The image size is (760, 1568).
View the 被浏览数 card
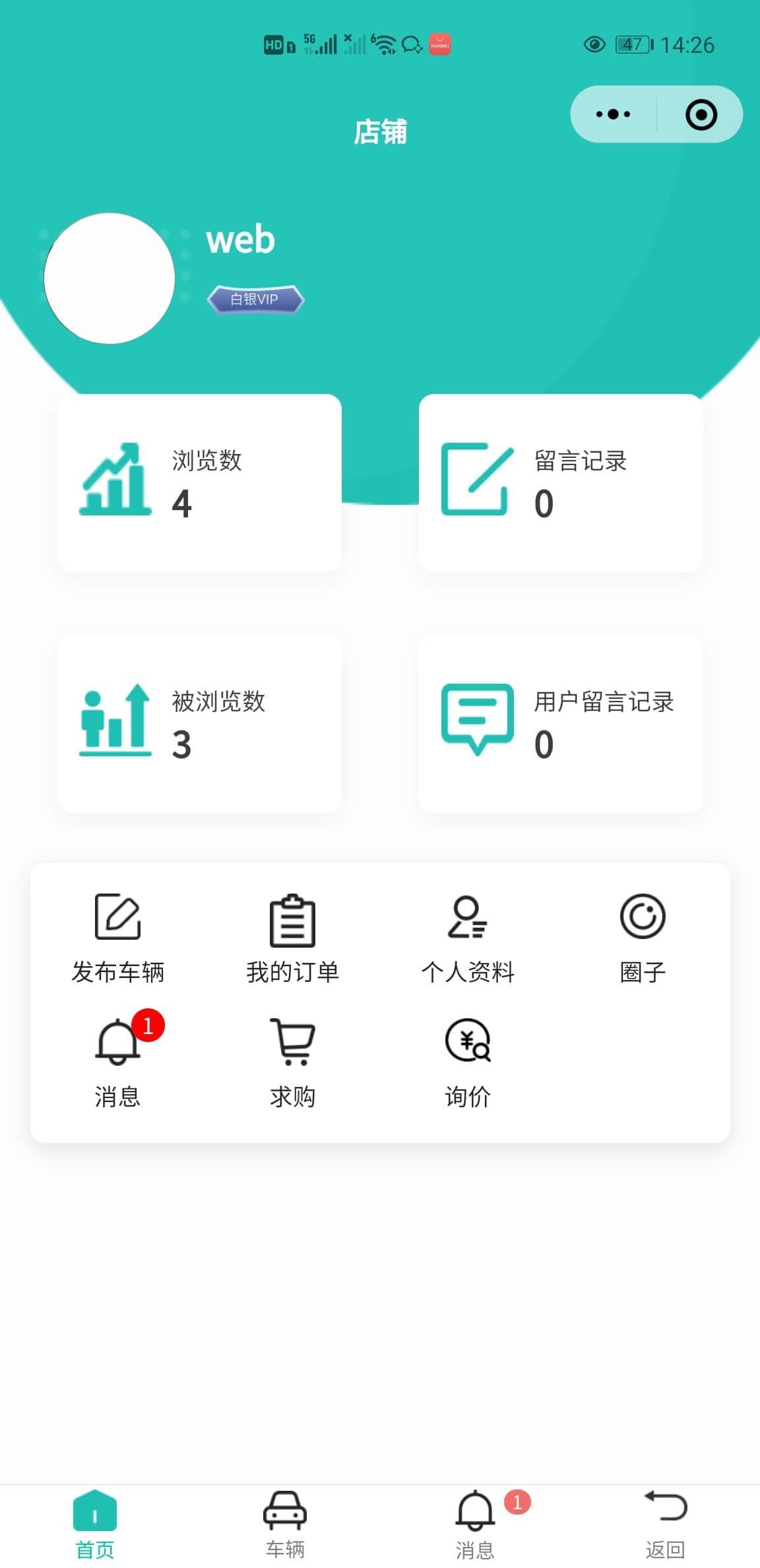199,724
